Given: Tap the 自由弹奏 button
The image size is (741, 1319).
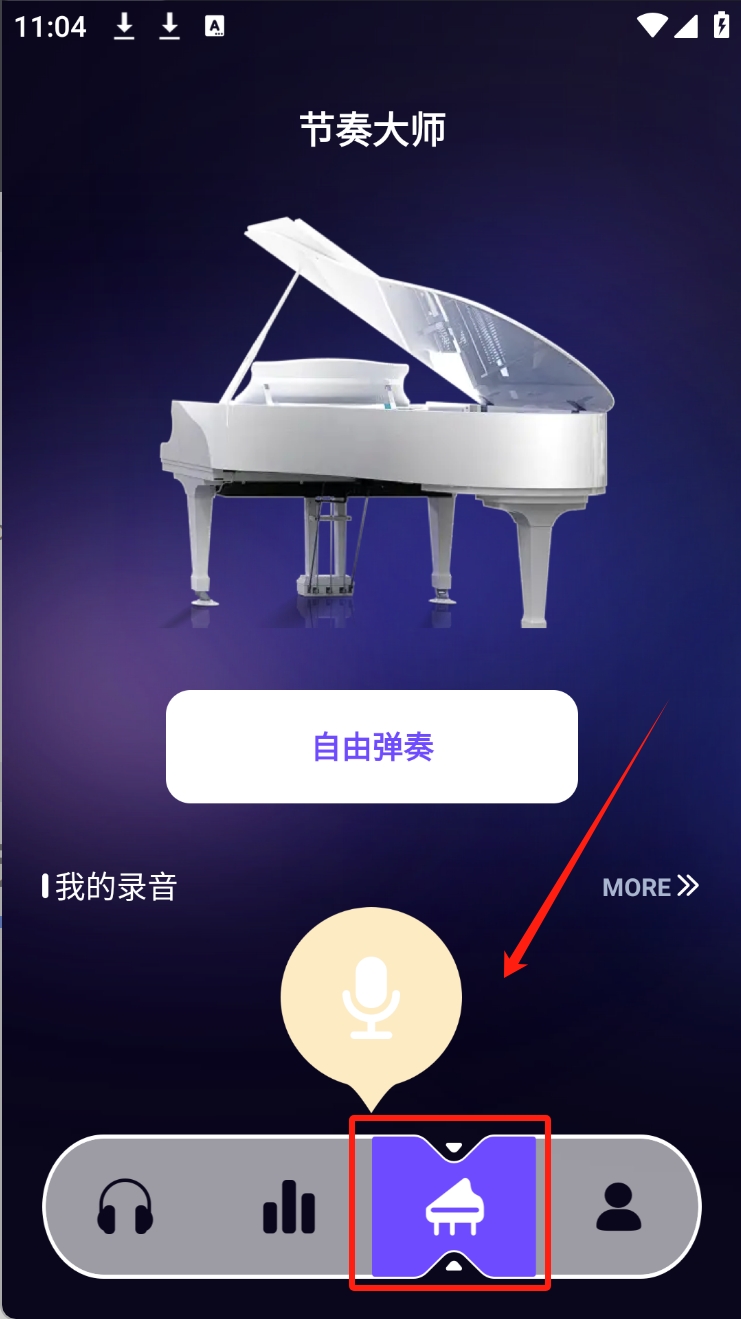Looking at the screenshot, I should (372, 747).
